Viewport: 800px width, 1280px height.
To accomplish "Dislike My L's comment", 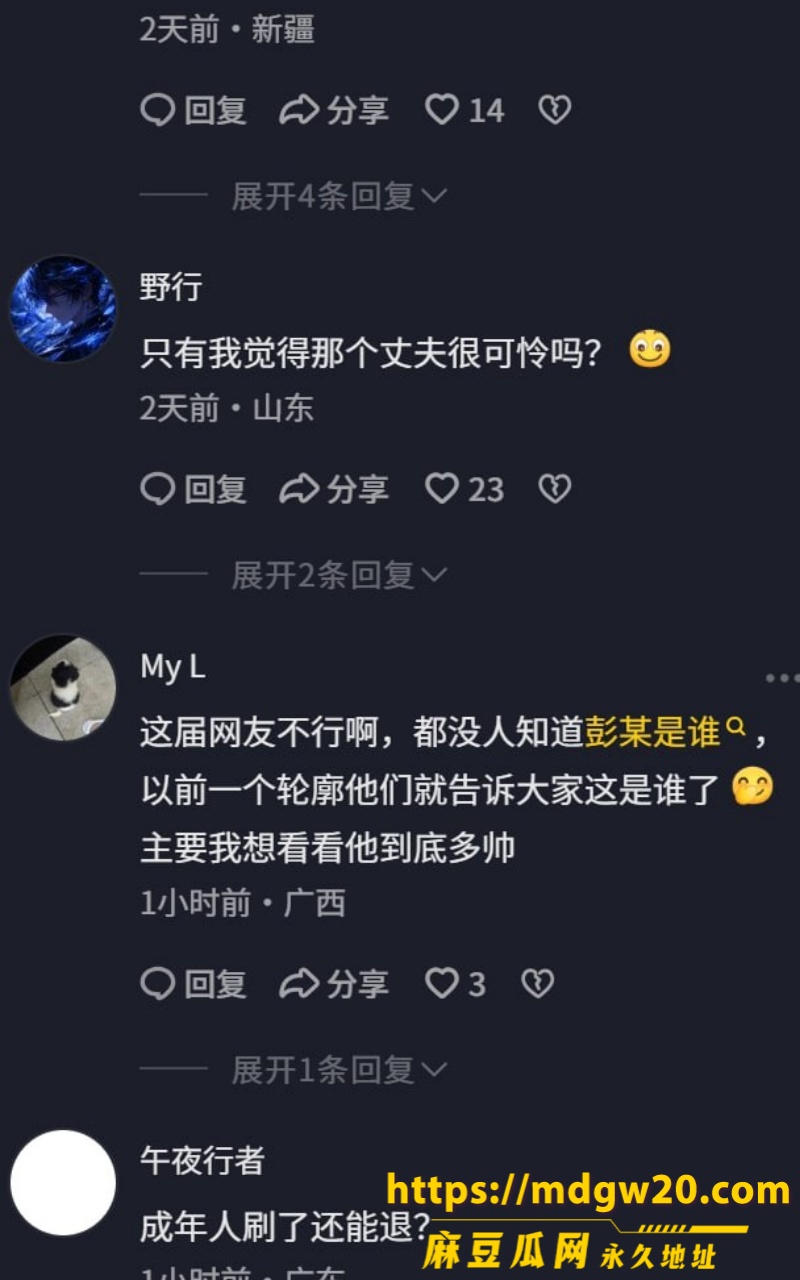I will 538,984.
